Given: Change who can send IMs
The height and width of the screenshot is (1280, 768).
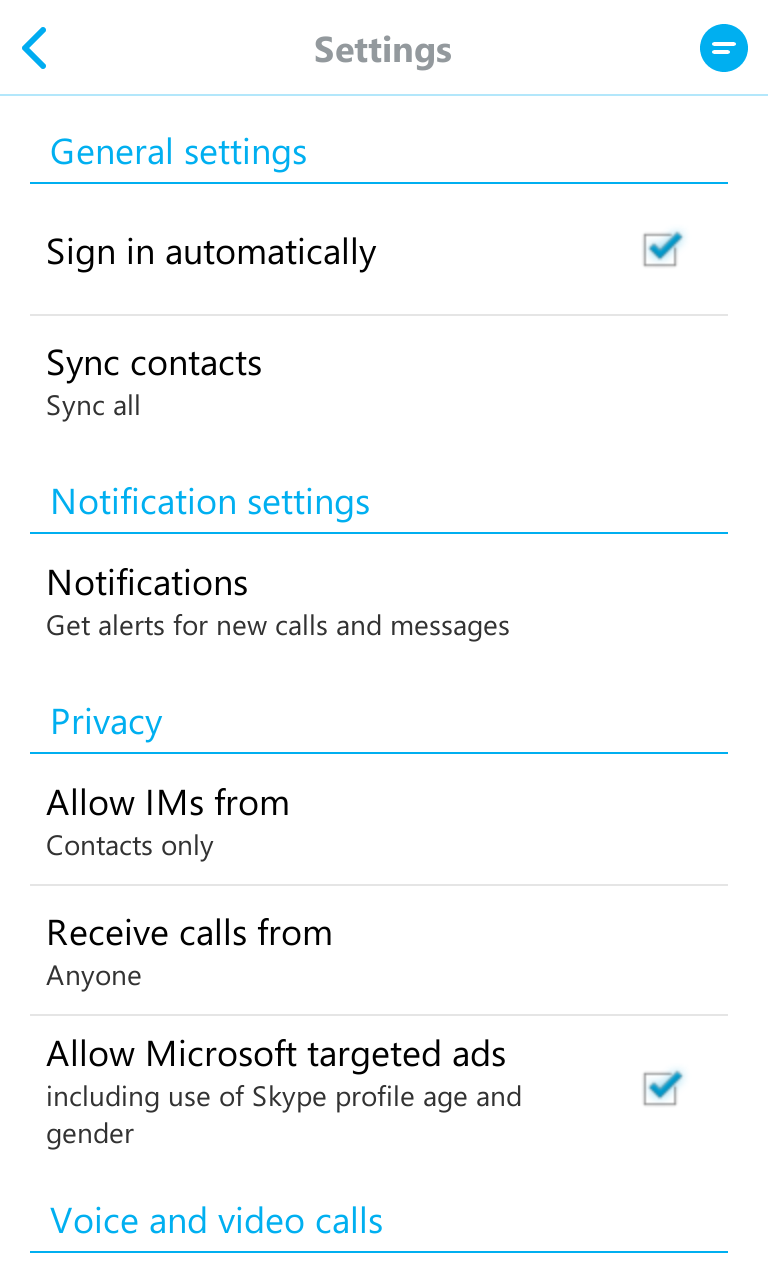Looking at the screenshot, I should (379, 821).
